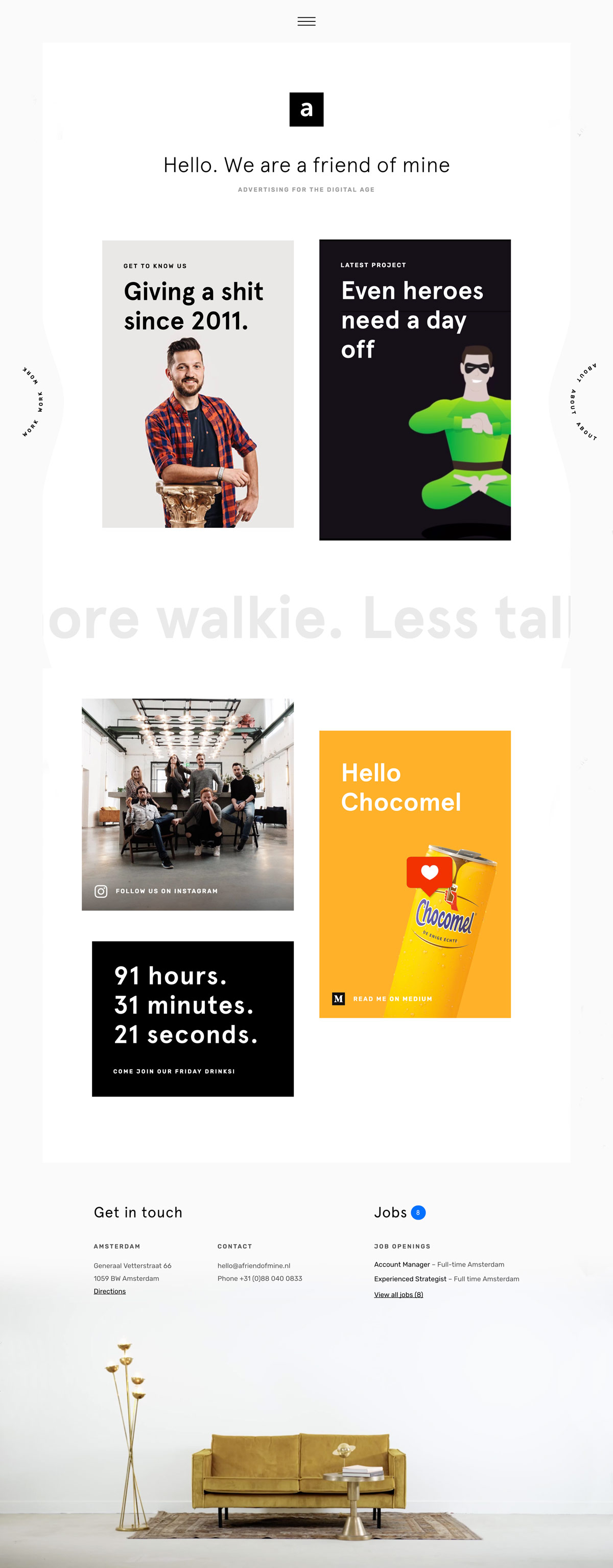Image resolution: width=613 pixels, height=1568 pixels.
Task: Open the Follow us on Instagram tile
Action: (187, 804)
